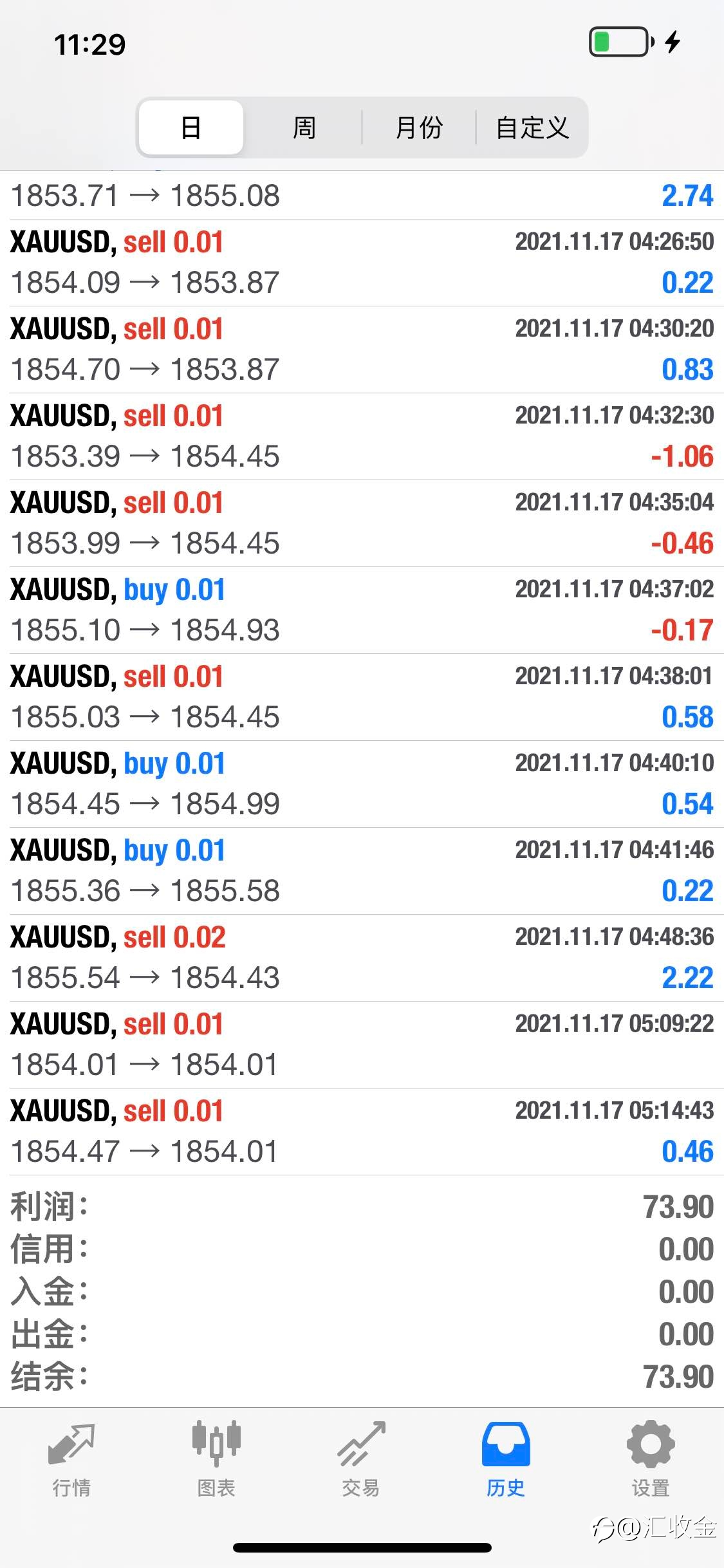The height and width of the screenshot is (1568, 724).
Task: Switch to the 周 (week) period
Action: [x=304, y=127]
